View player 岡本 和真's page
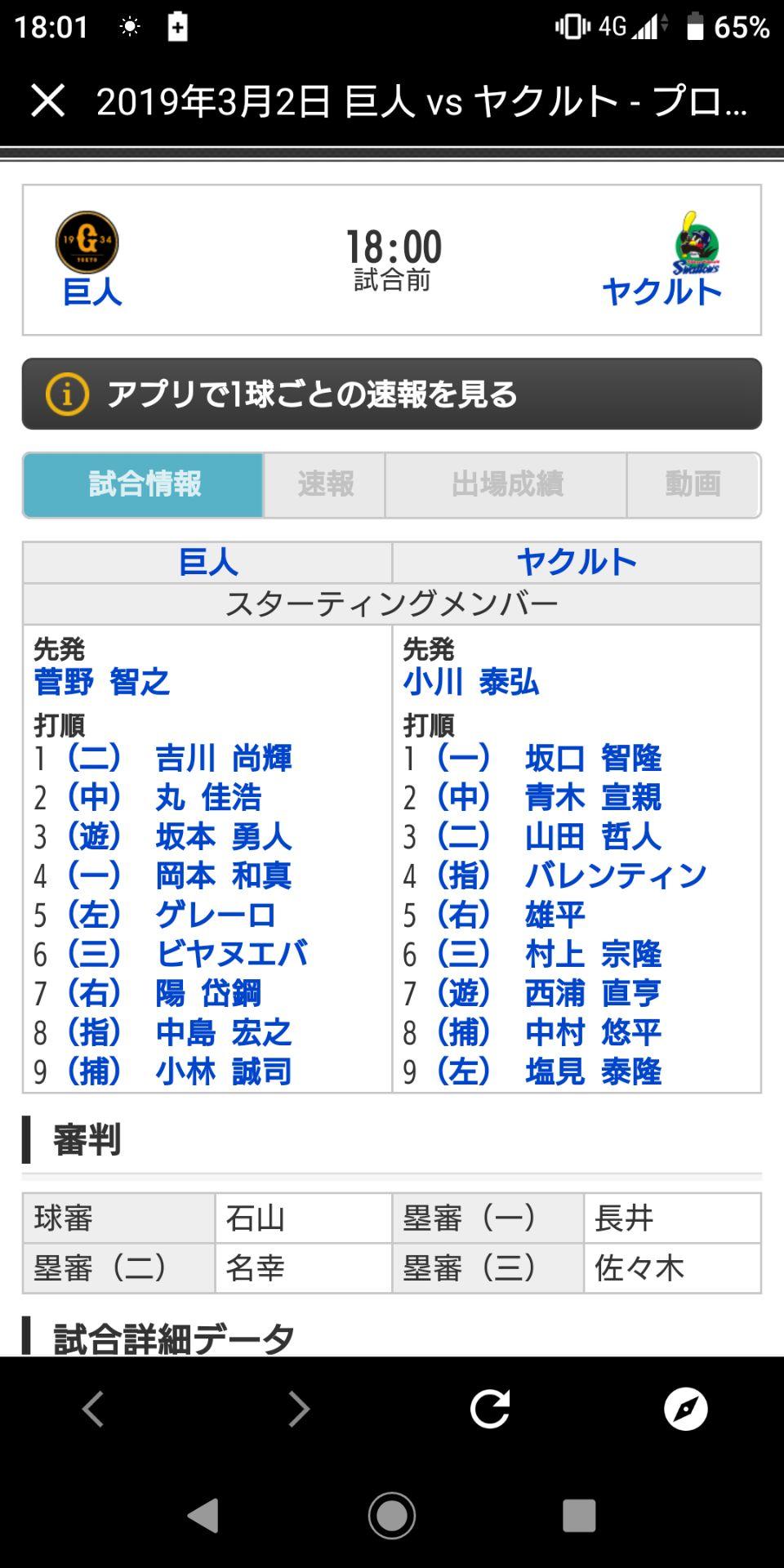The width and height of the screenshot is (784, 1568). click(x=224, y=875)
